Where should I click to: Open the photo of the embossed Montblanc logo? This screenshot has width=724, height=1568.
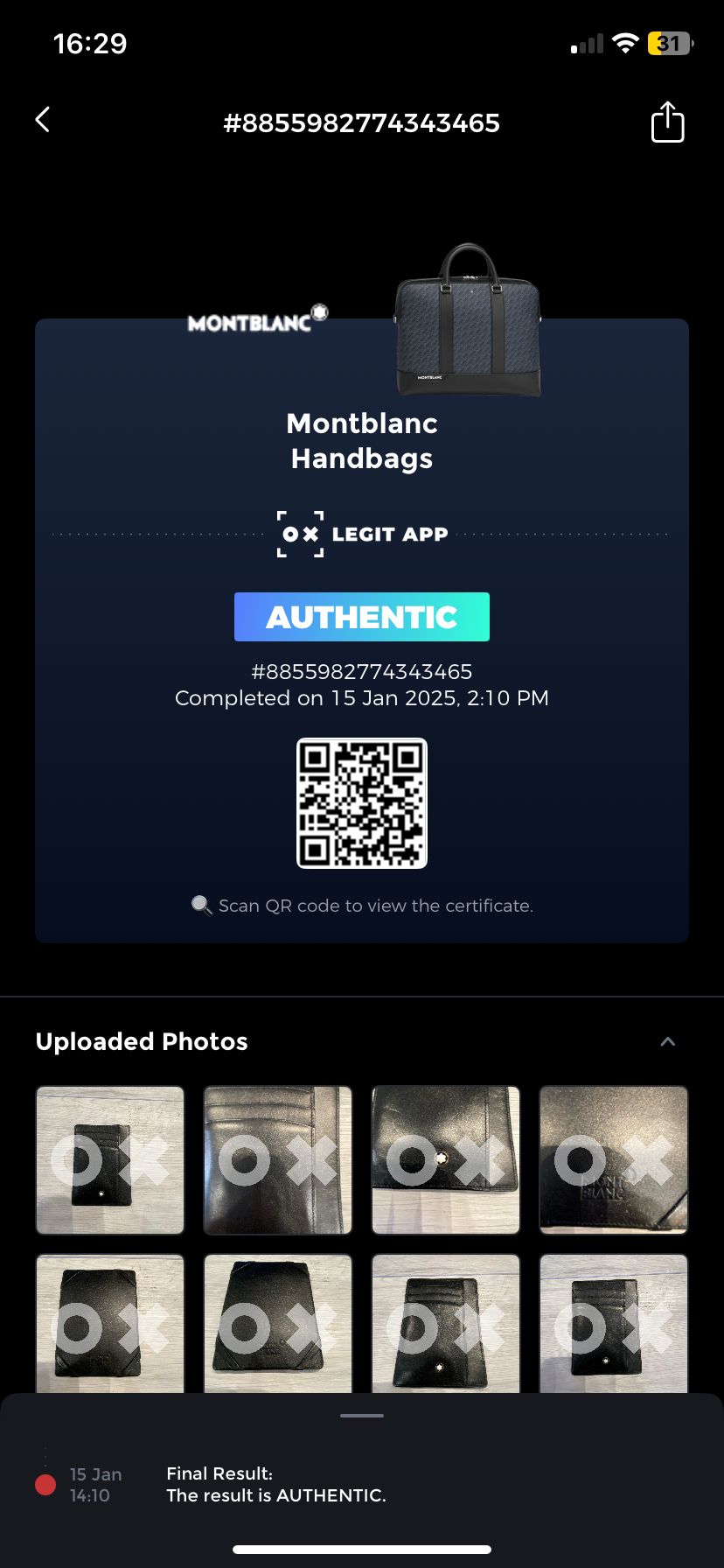pyautogui.click(x=614, y=1159)
